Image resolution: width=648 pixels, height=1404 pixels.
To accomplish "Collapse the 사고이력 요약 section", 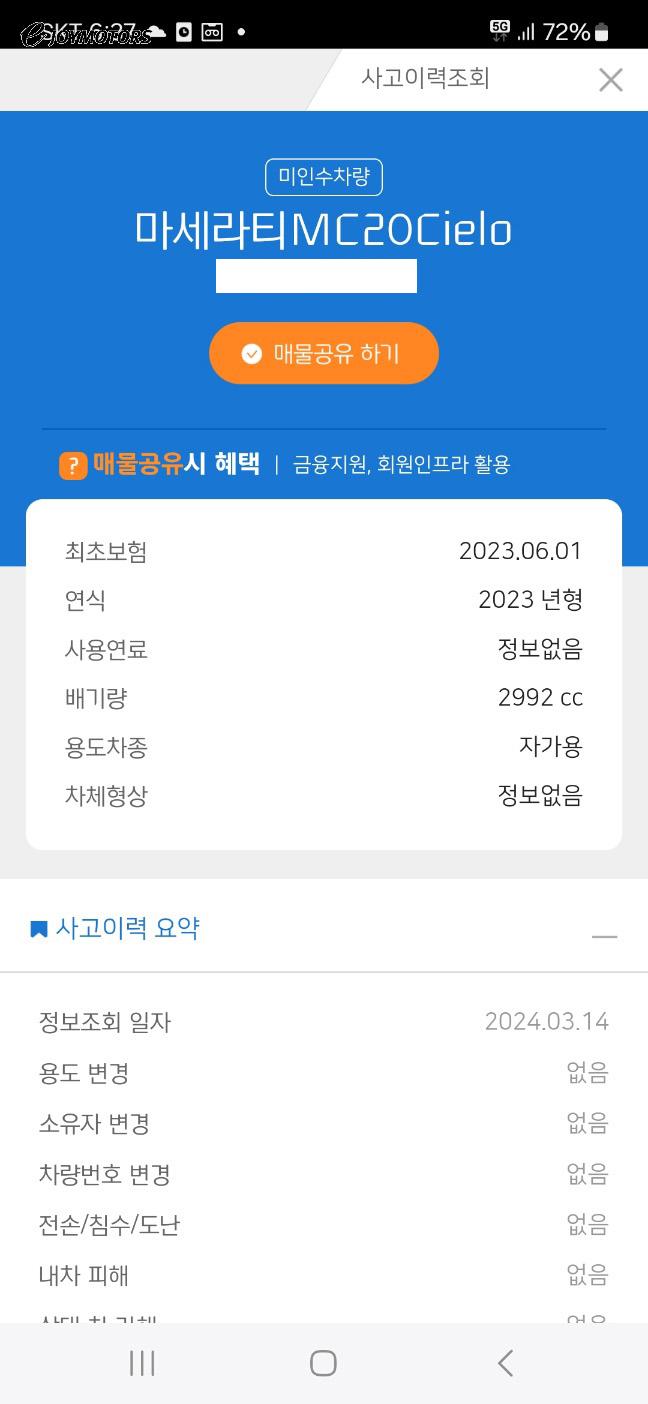I will coord(604,936).
